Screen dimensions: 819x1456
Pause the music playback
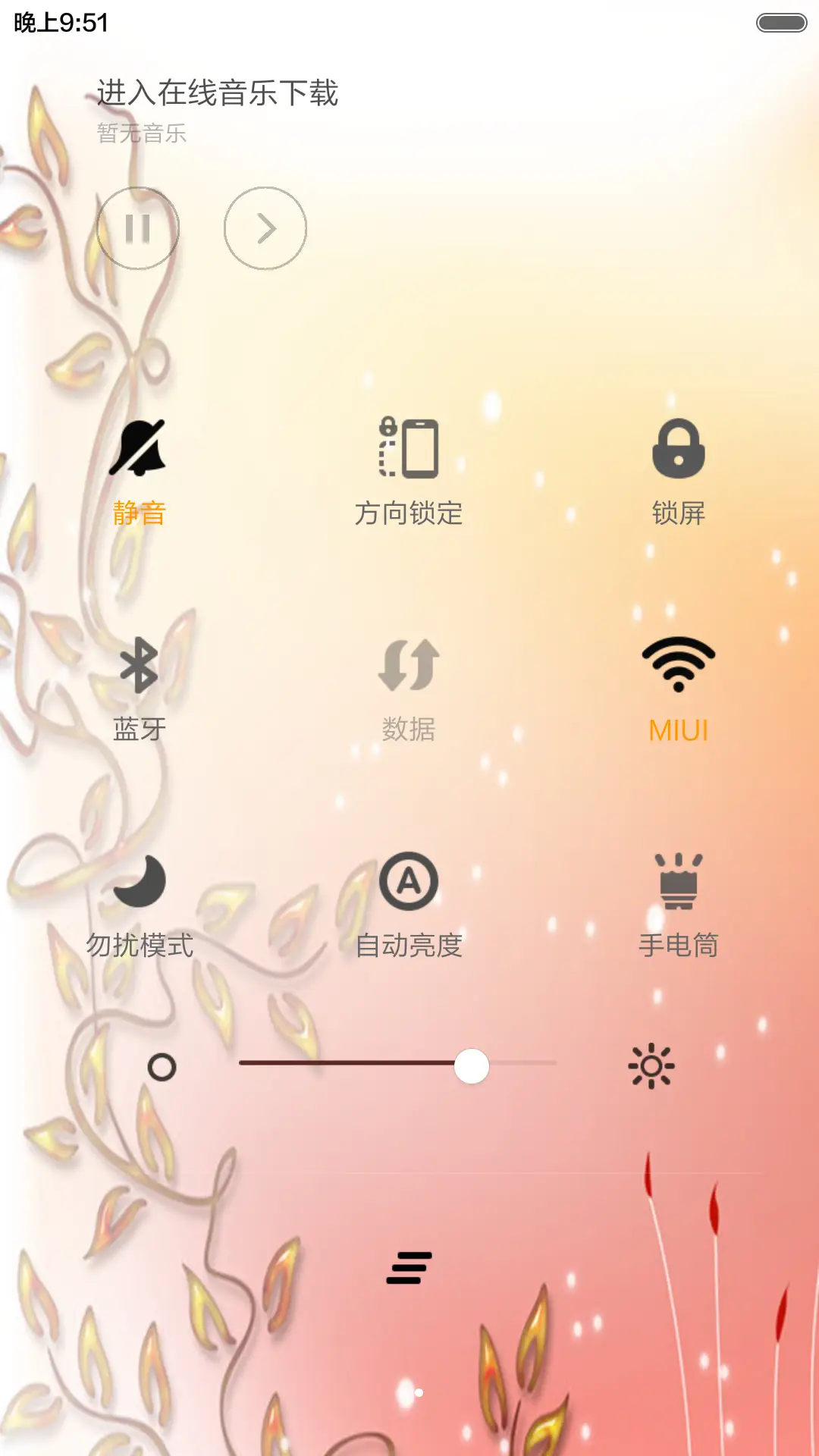137,227
